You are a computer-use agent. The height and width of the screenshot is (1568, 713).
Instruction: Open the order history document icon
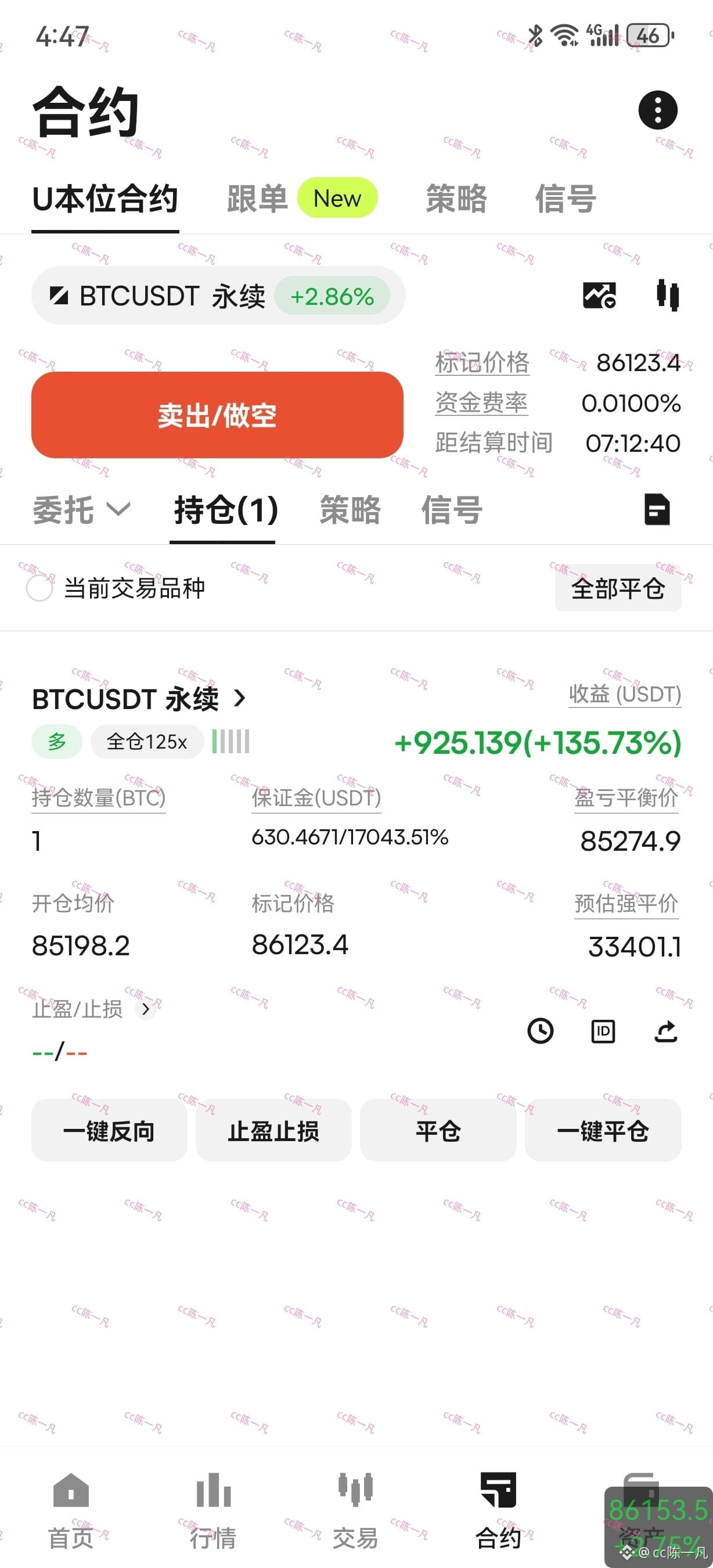pyautogui.click(x=657, y=509)
